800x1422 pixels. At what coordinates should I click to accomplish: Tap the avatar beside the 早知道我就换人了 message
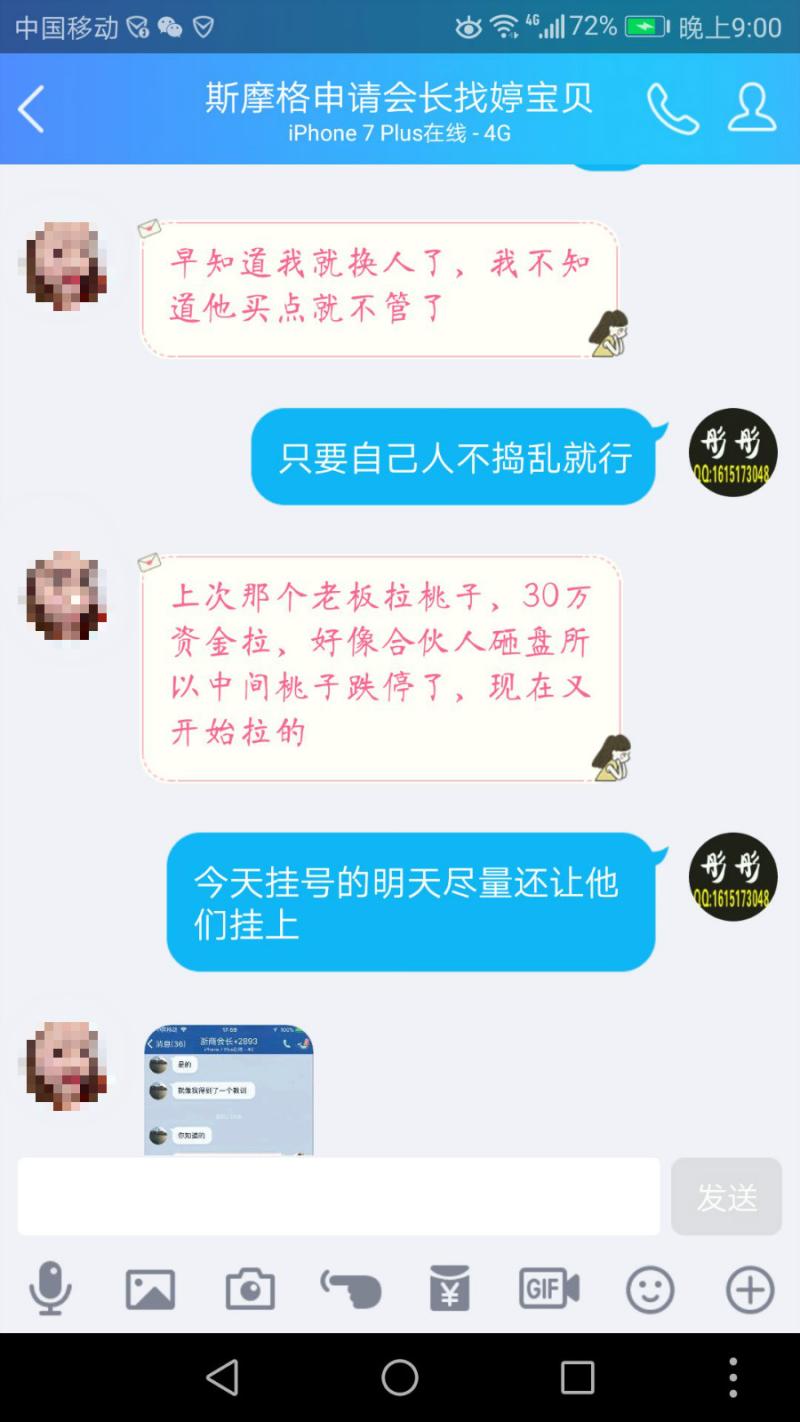pyautogui.click(x=66, y=266)
